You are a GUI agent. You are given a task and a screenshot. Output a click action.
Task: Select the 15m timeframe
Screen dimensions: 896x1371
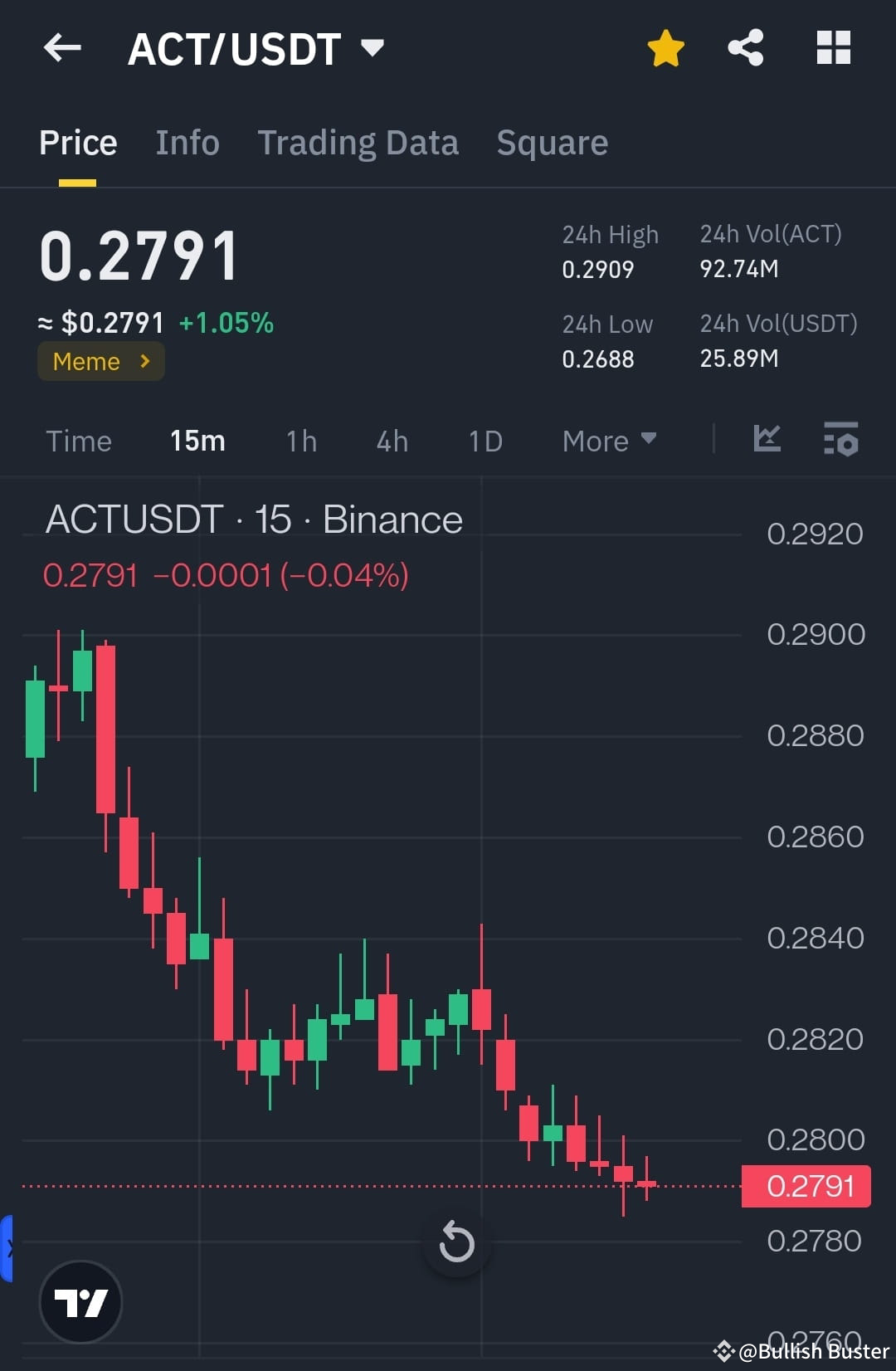click(x=197, y=441)
